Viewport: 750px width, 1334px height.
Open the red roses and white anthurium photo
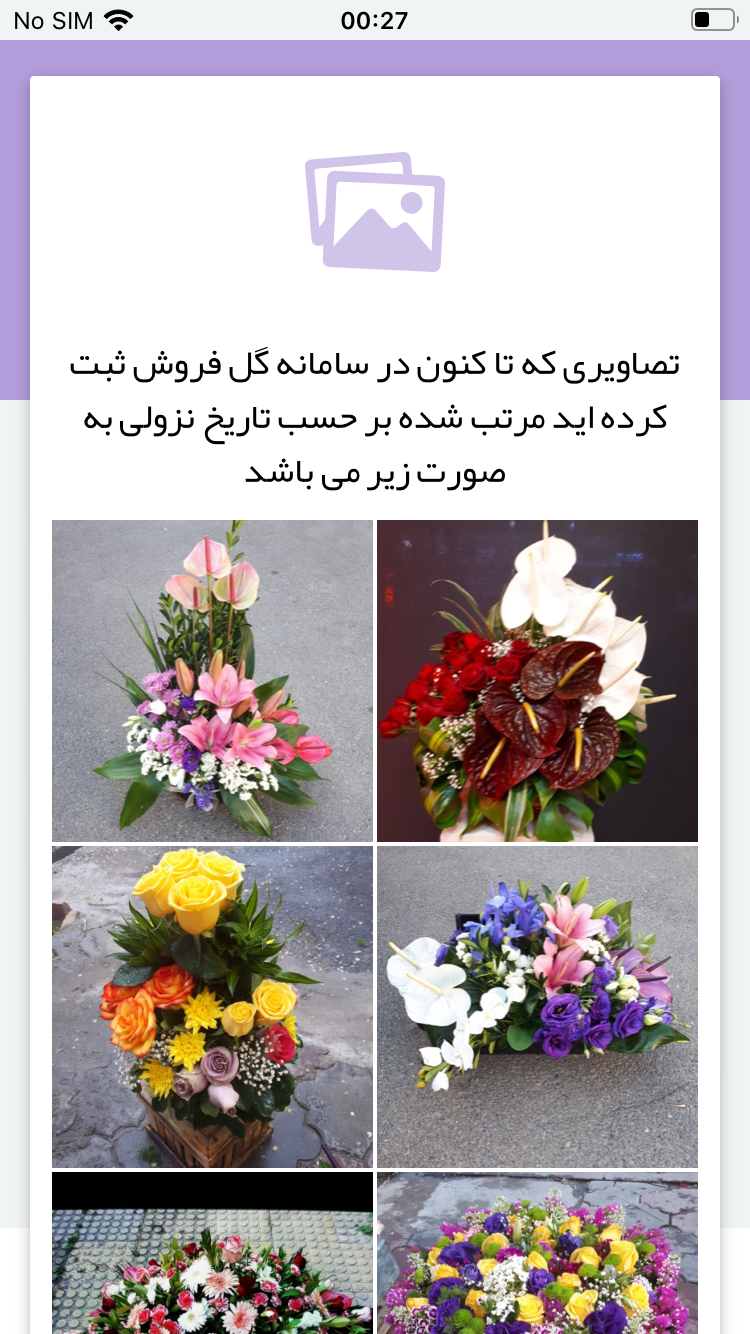point(537,680)
